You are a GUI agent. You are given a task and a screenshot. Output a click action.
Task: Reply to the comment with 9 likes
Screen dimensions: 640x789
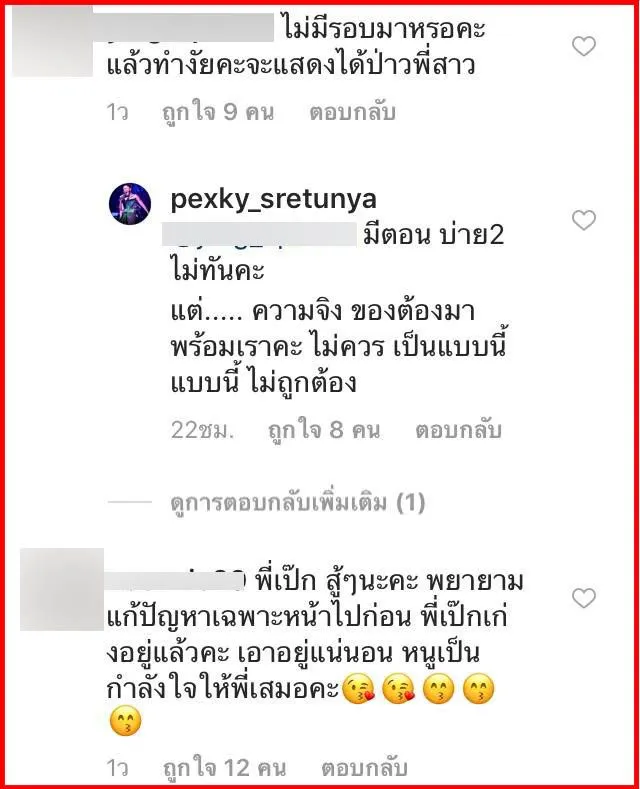[x=351, y=112]
